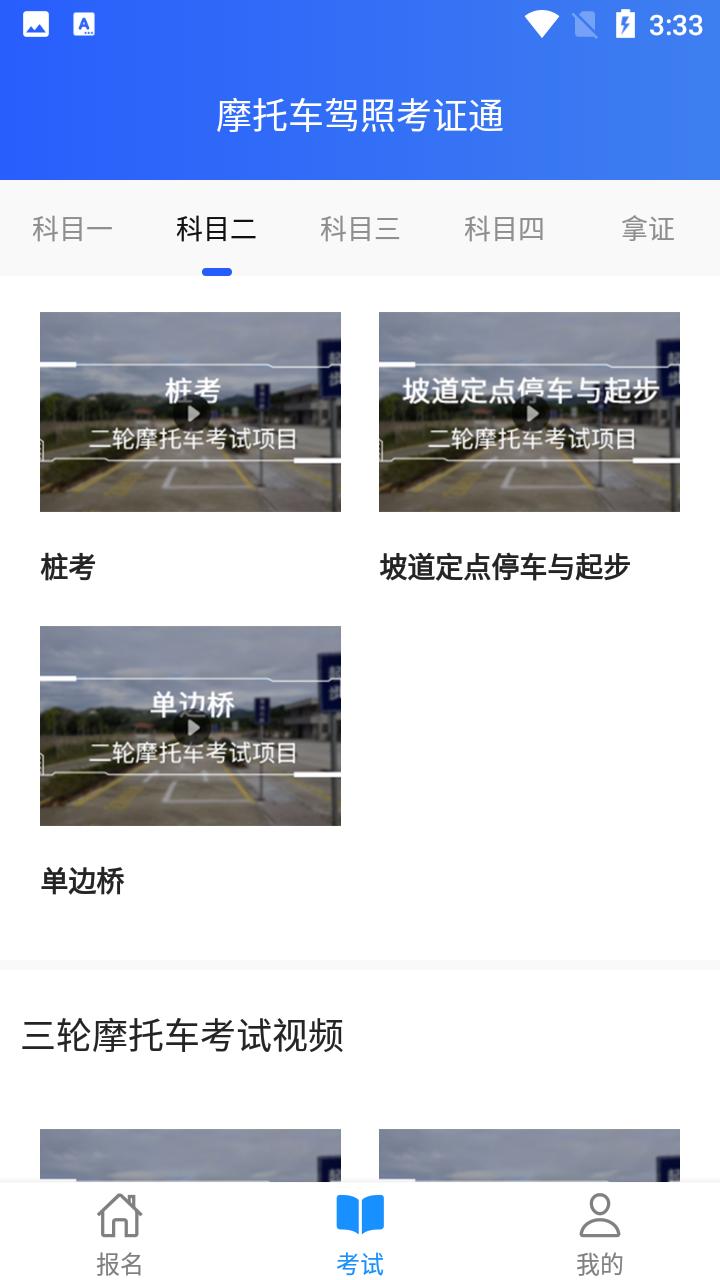Tap the 考试 bottom tab
This screenshot has height=1280, width=720.
(360, 1234)
